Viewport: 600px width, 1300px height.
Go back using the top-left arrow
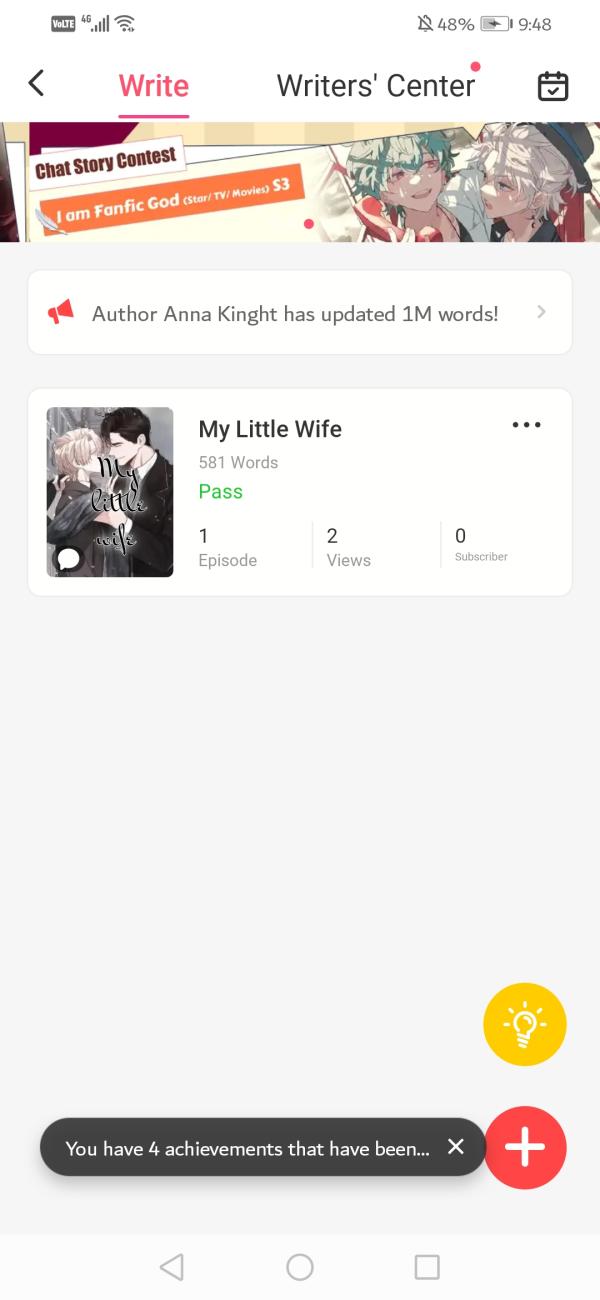36,83
